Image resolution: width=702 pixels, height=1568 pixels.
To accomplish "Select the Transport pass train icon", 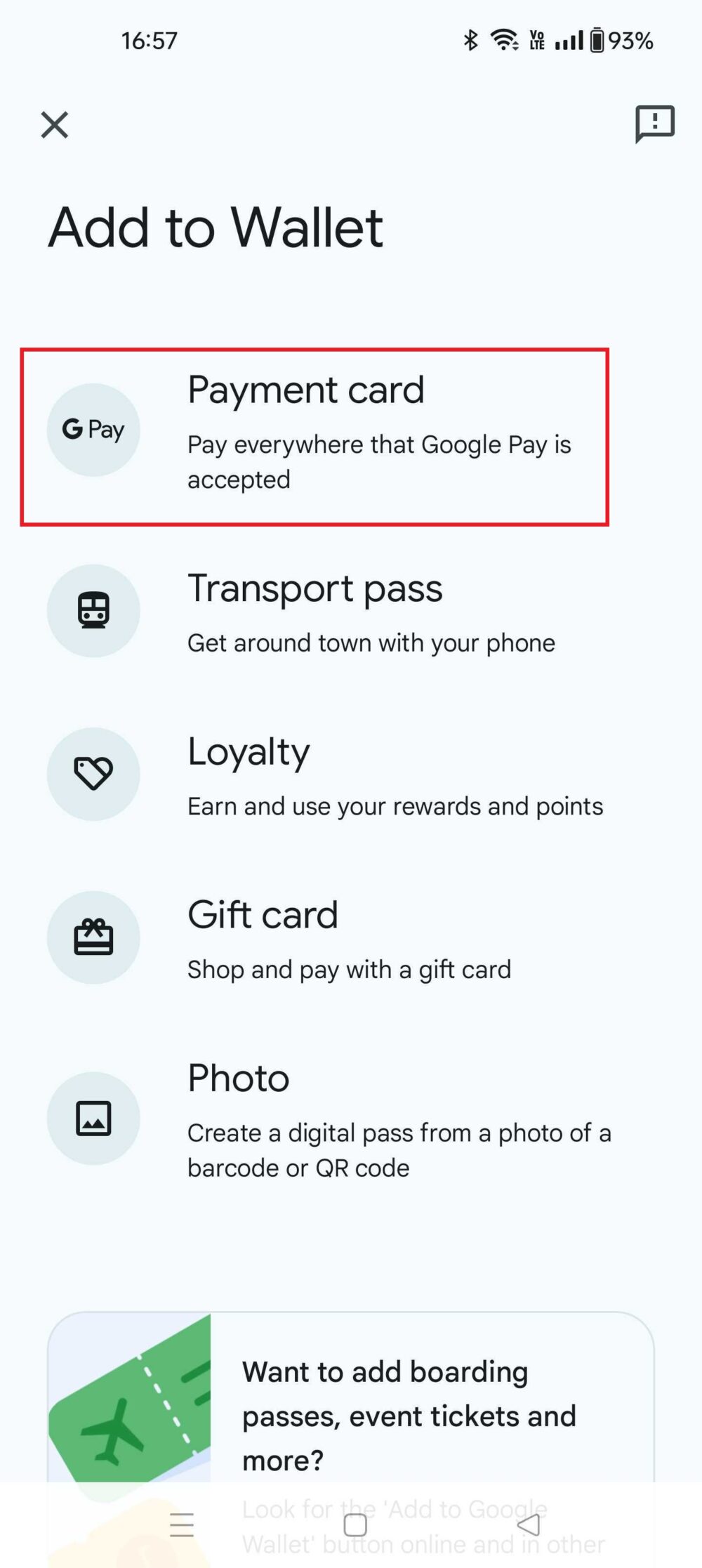I will [x=93, y=611].
